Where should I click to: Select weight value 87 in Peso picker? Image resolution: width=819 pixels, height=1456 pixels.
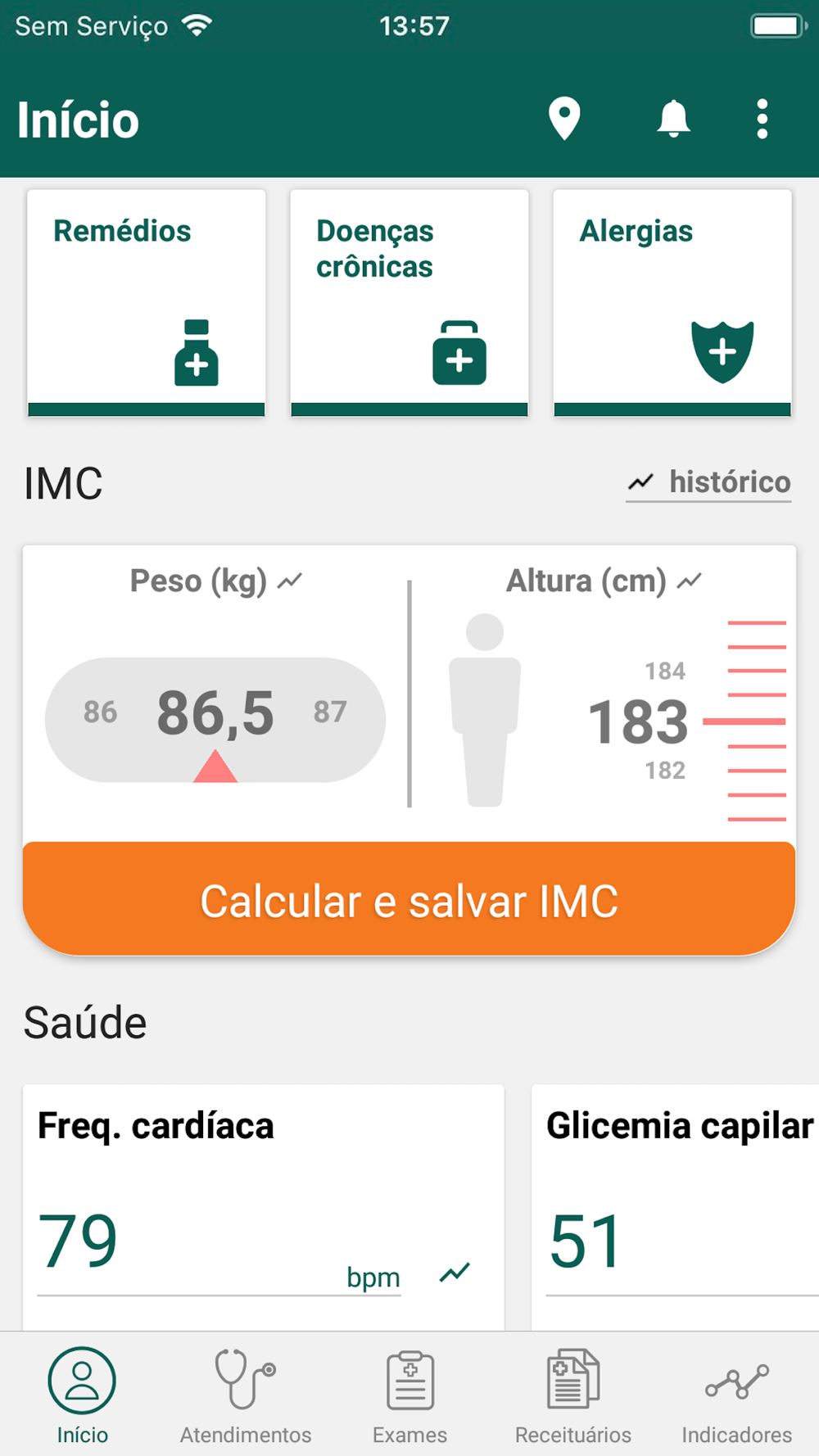[330, 712]
